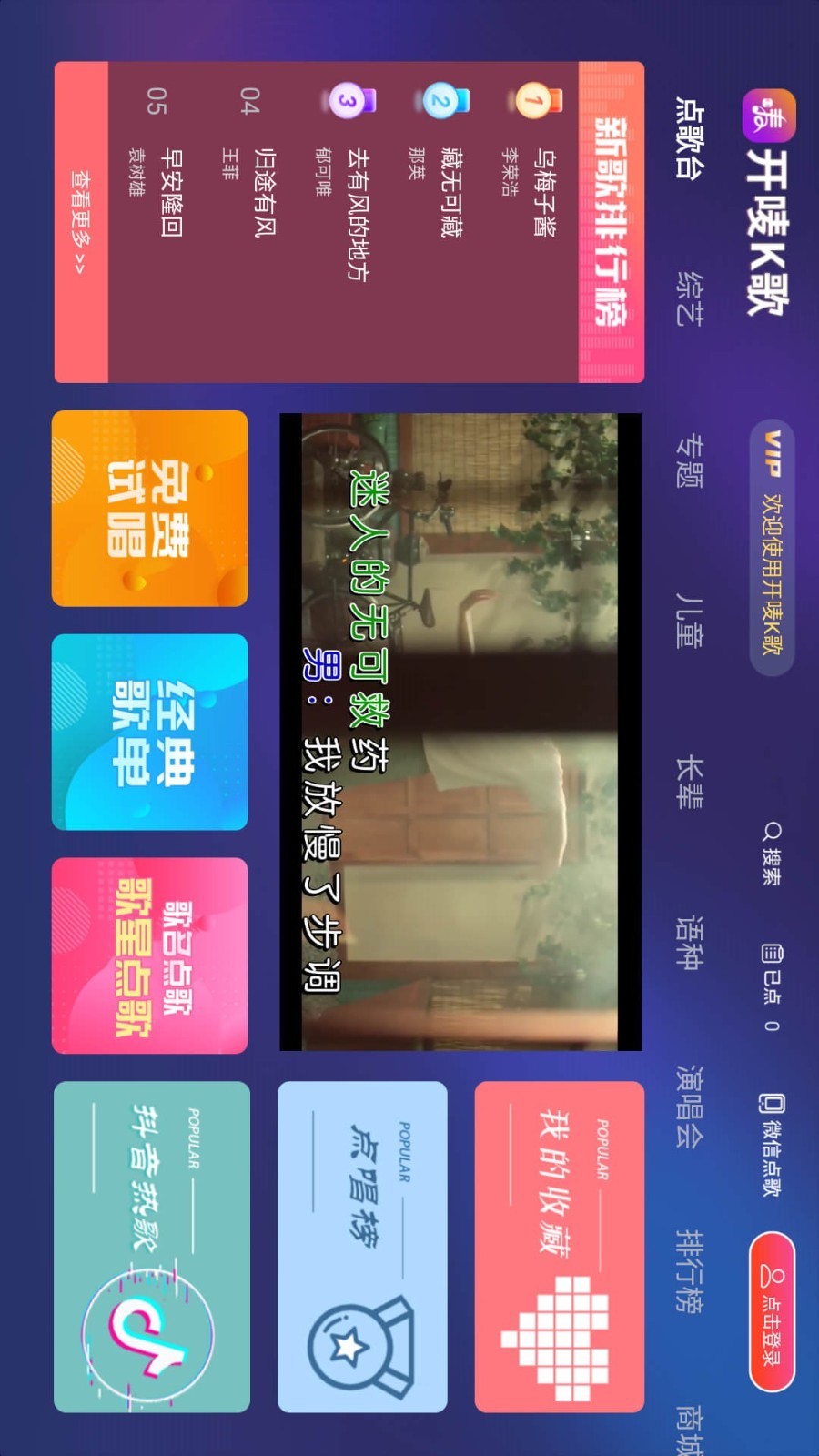
Task: Switch to the 专题 tab
Action: tap(689, 460)
